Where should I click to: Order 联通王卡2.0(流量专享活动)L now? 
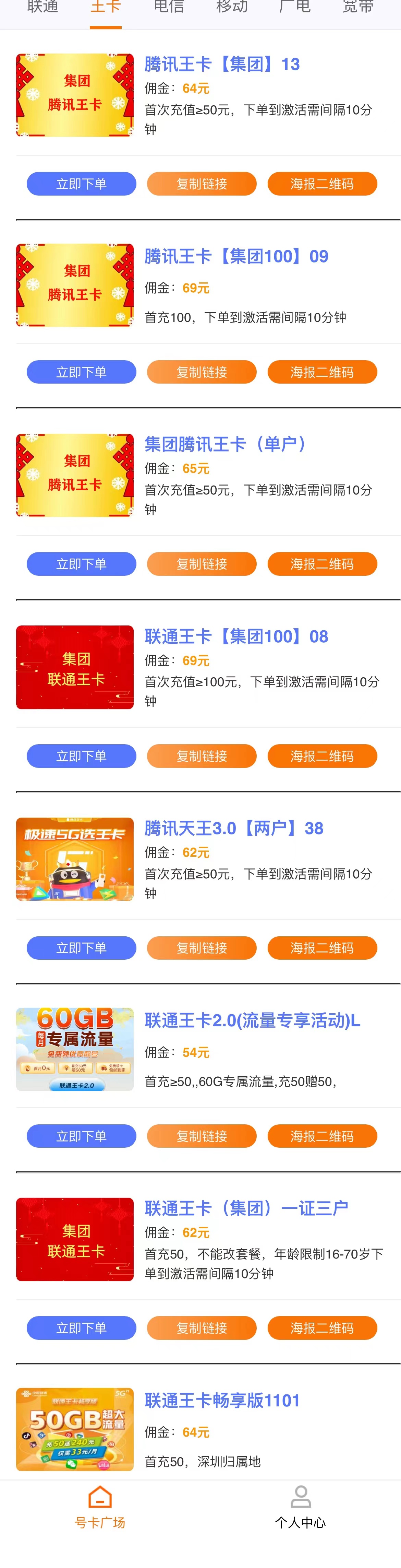[82, 1136]
